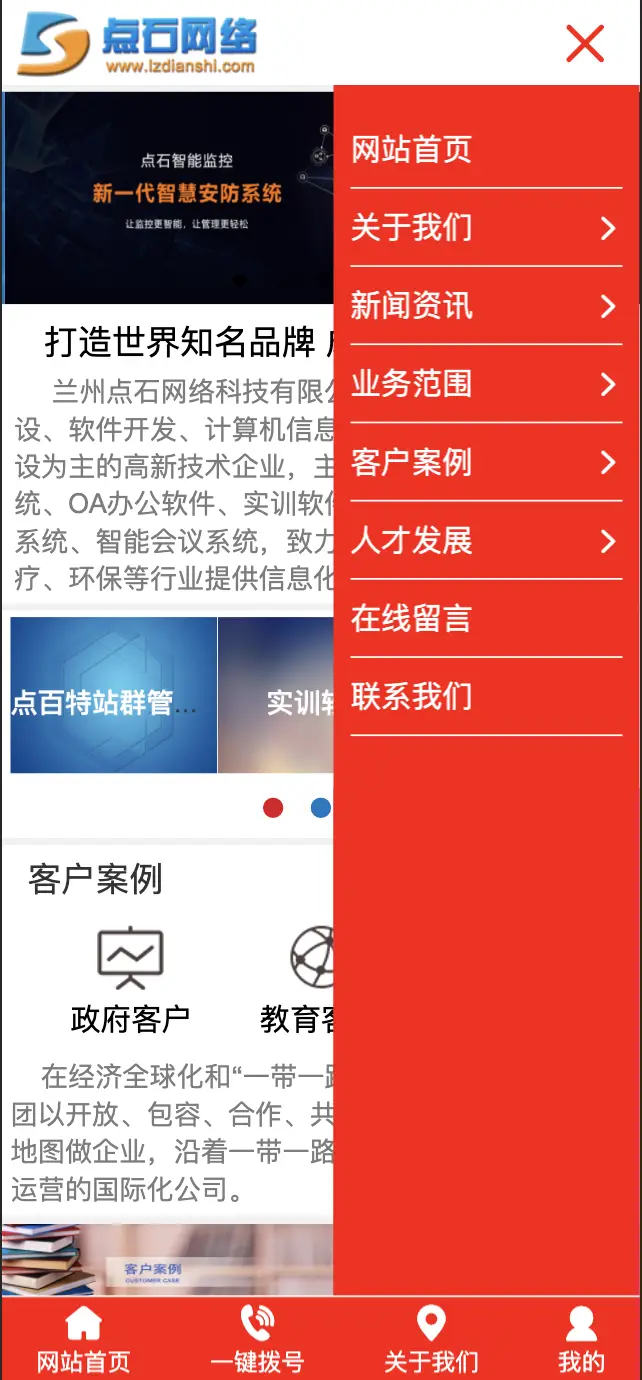This screenshot has height=1380, width=642.
Task: Tap 一键拨号 to call
Action: click(257, 1340)
